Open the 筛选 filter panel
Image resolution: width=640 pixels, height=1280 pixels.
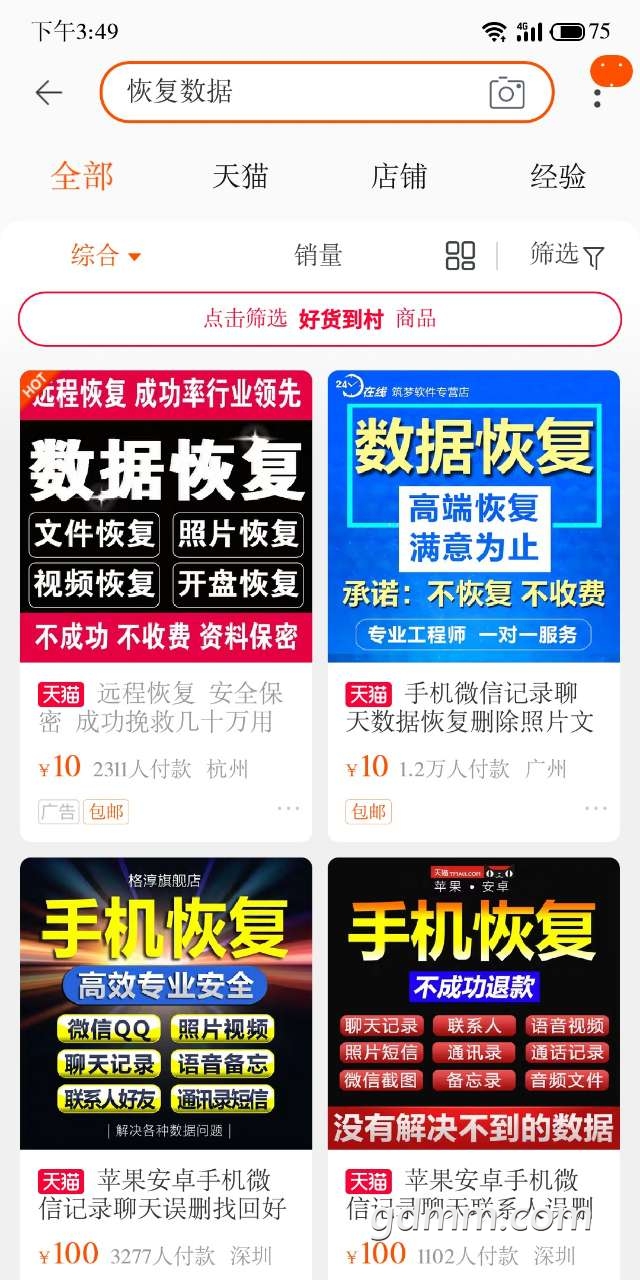(567, 255)
